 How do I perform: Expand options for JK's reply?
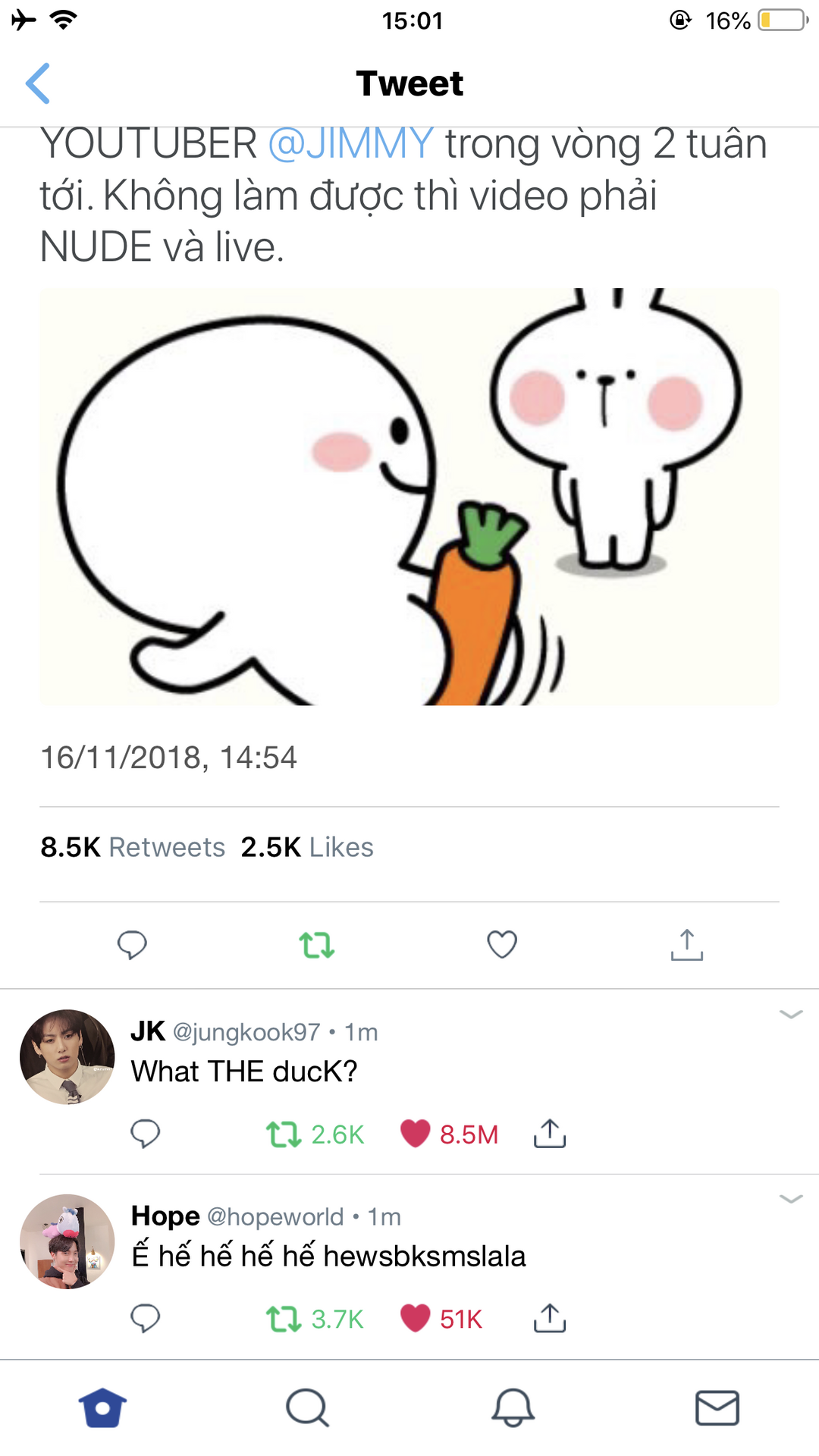[x=790, y=1015]
